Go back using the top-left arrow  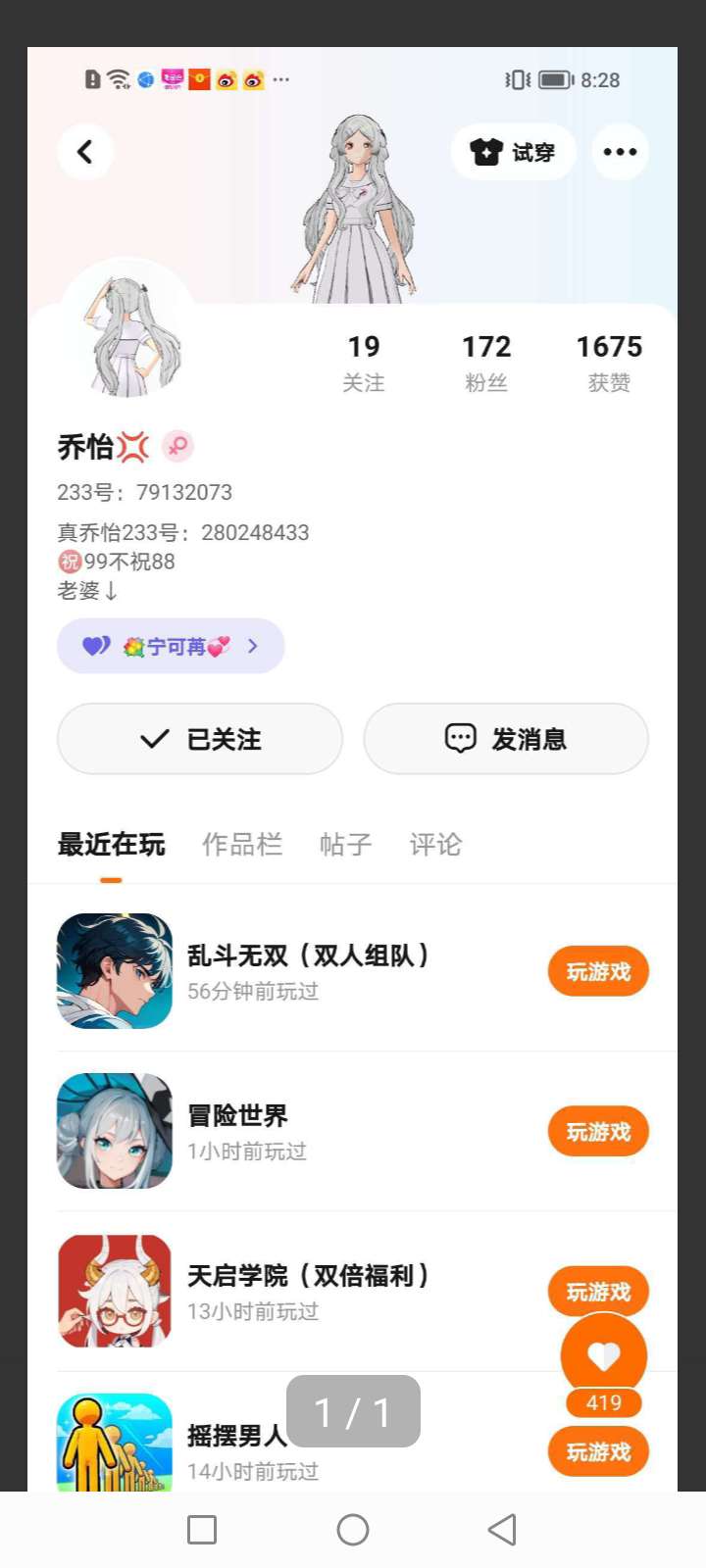pos(85,152)
